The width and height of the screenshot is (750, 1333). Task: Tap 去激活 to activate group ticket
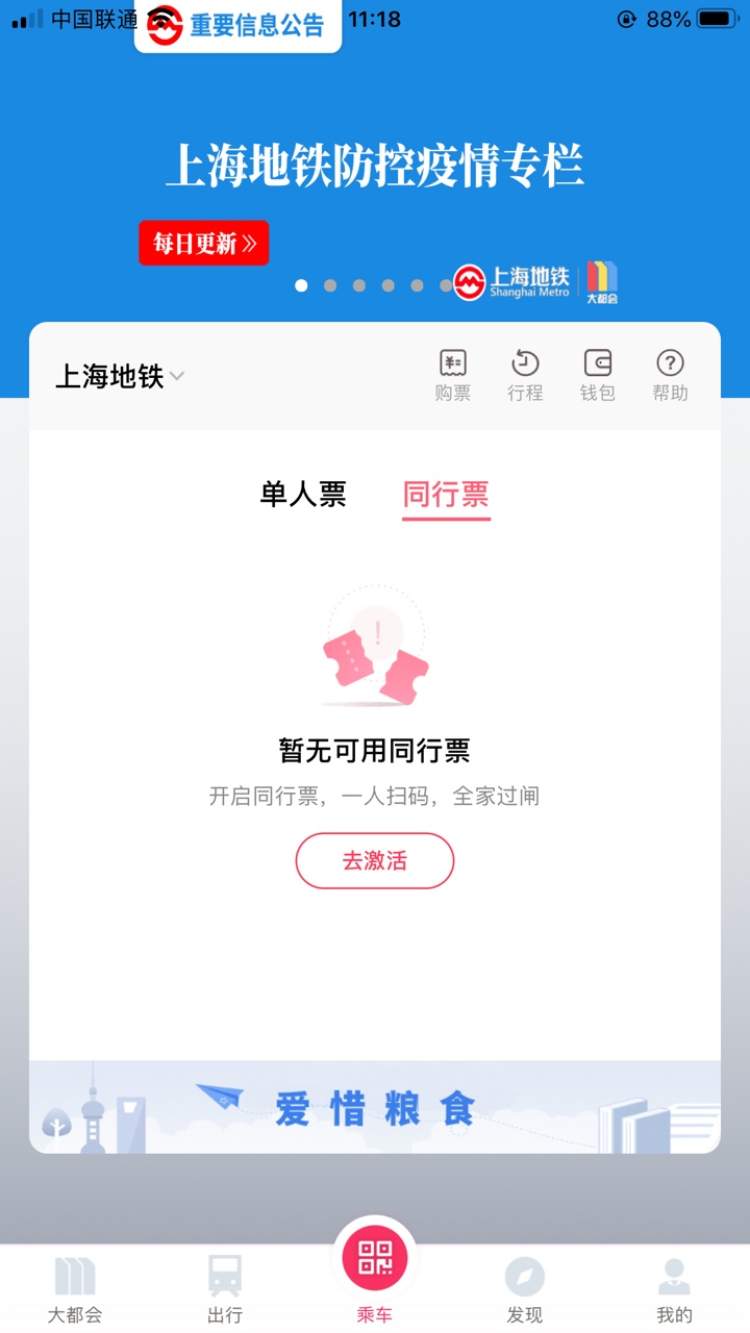point(375,860)
